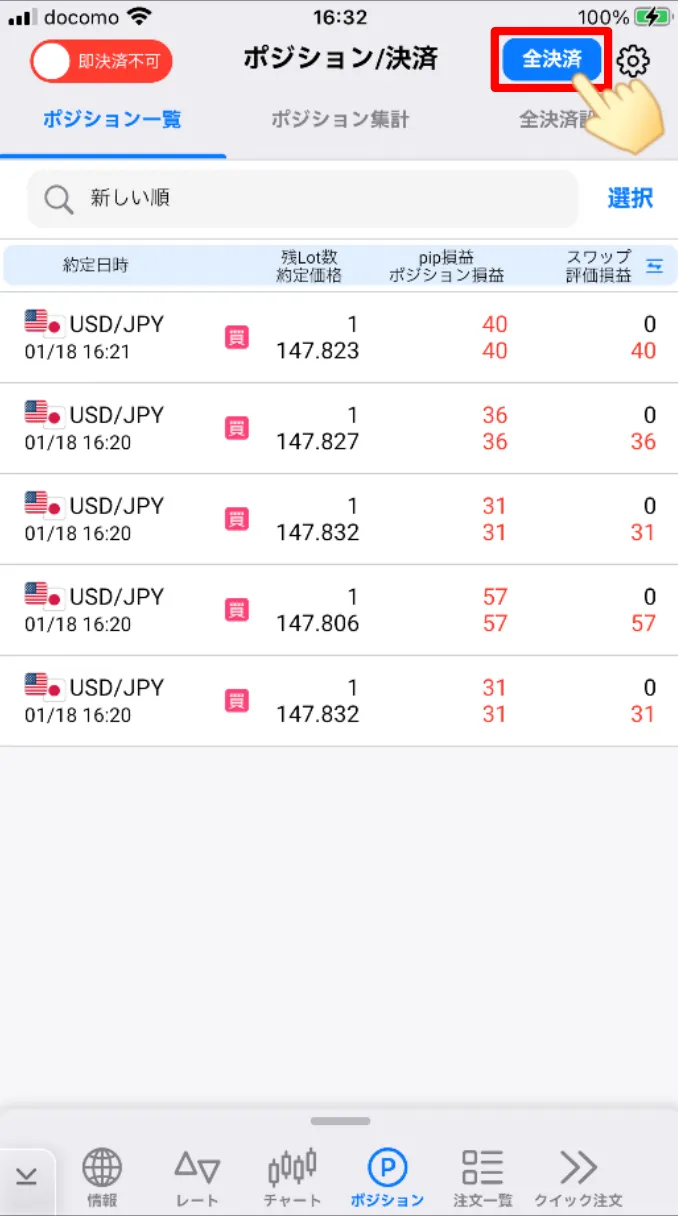Select the ポジション一覧 tab
This screenshot has height=1216, width=678.
point(112,120)
